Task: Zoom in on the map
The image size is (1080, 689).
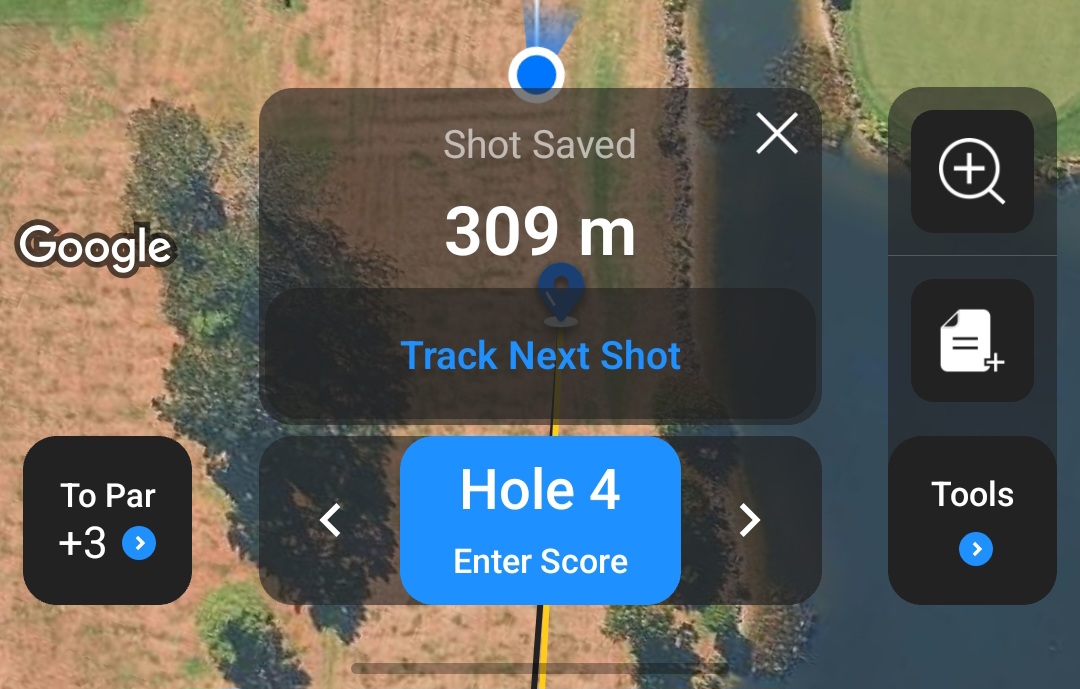Action: click(x=972, y=172)
